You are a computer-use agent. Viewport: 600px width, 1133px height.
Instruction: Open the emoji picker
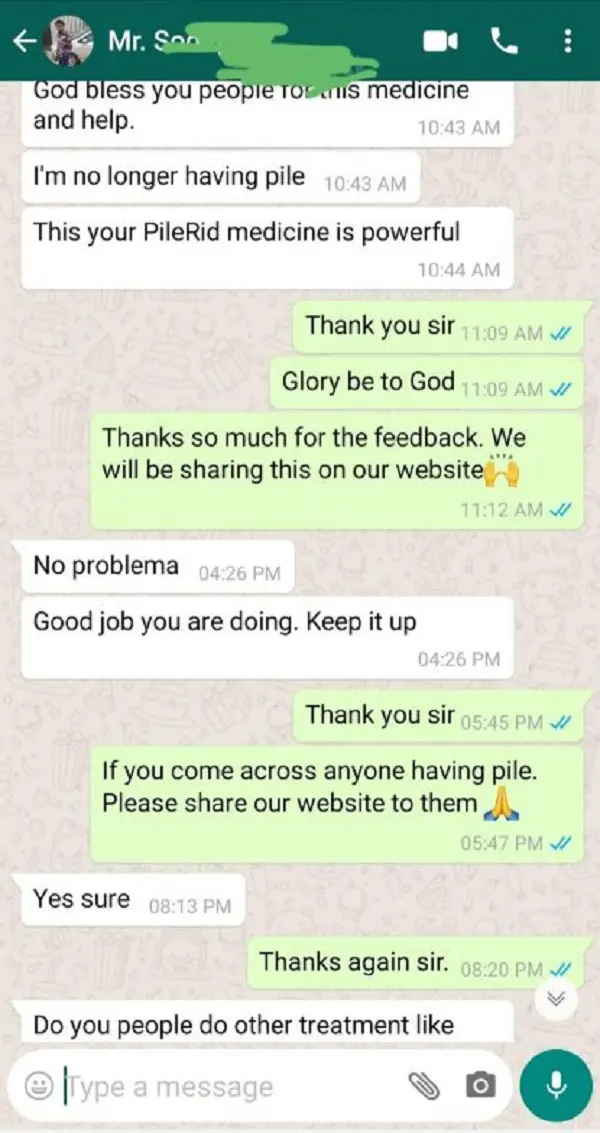39,1086
